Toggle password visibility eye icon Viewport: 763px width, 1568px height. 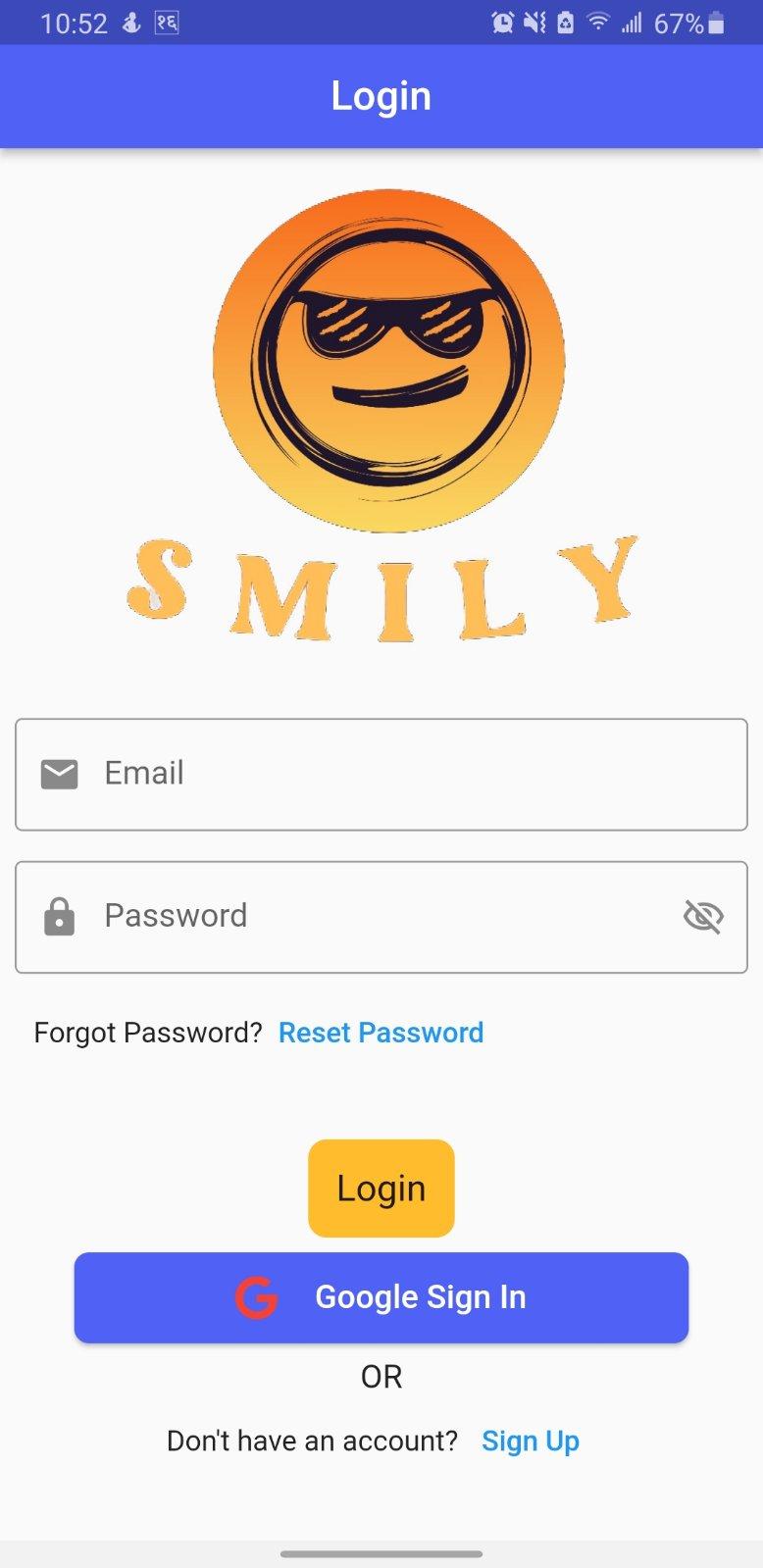tap(703, 917)
